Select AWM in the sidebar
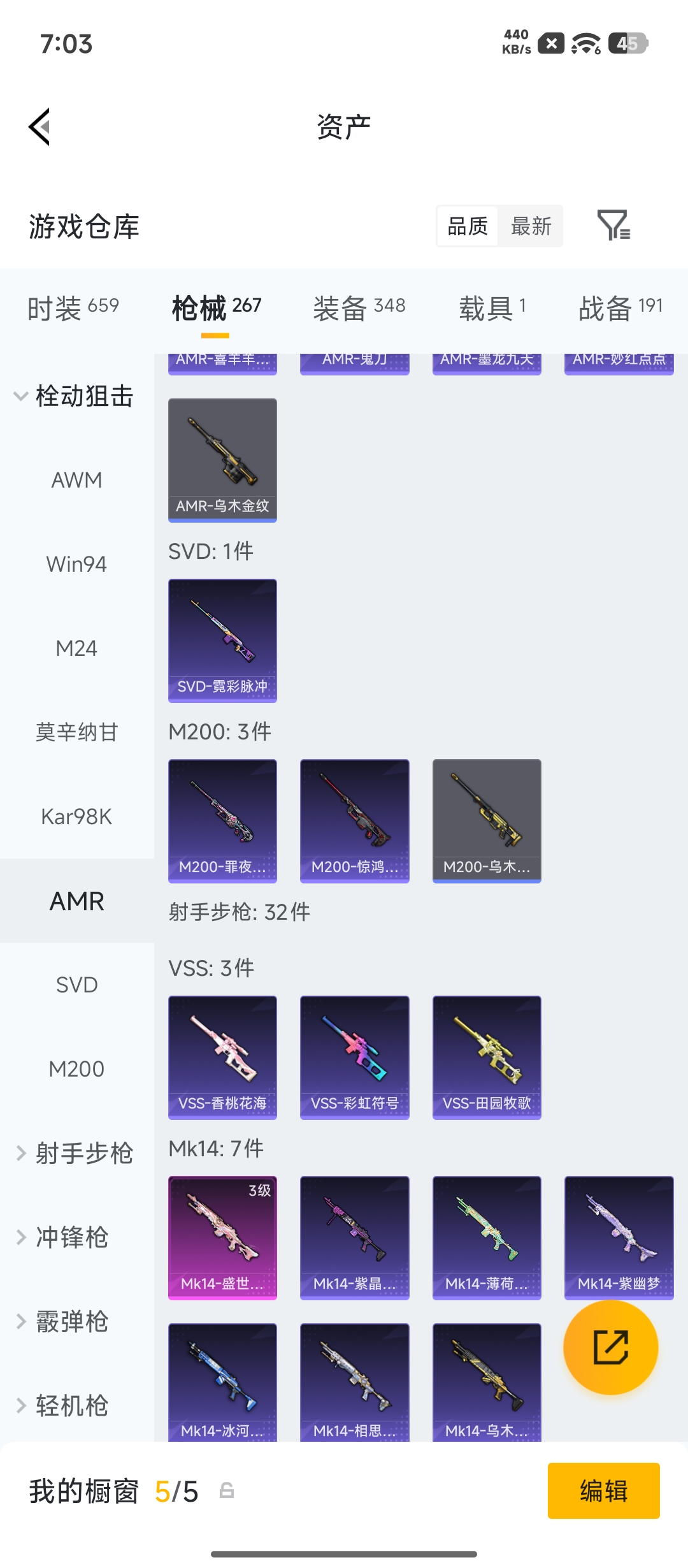 tap(76, 480)
